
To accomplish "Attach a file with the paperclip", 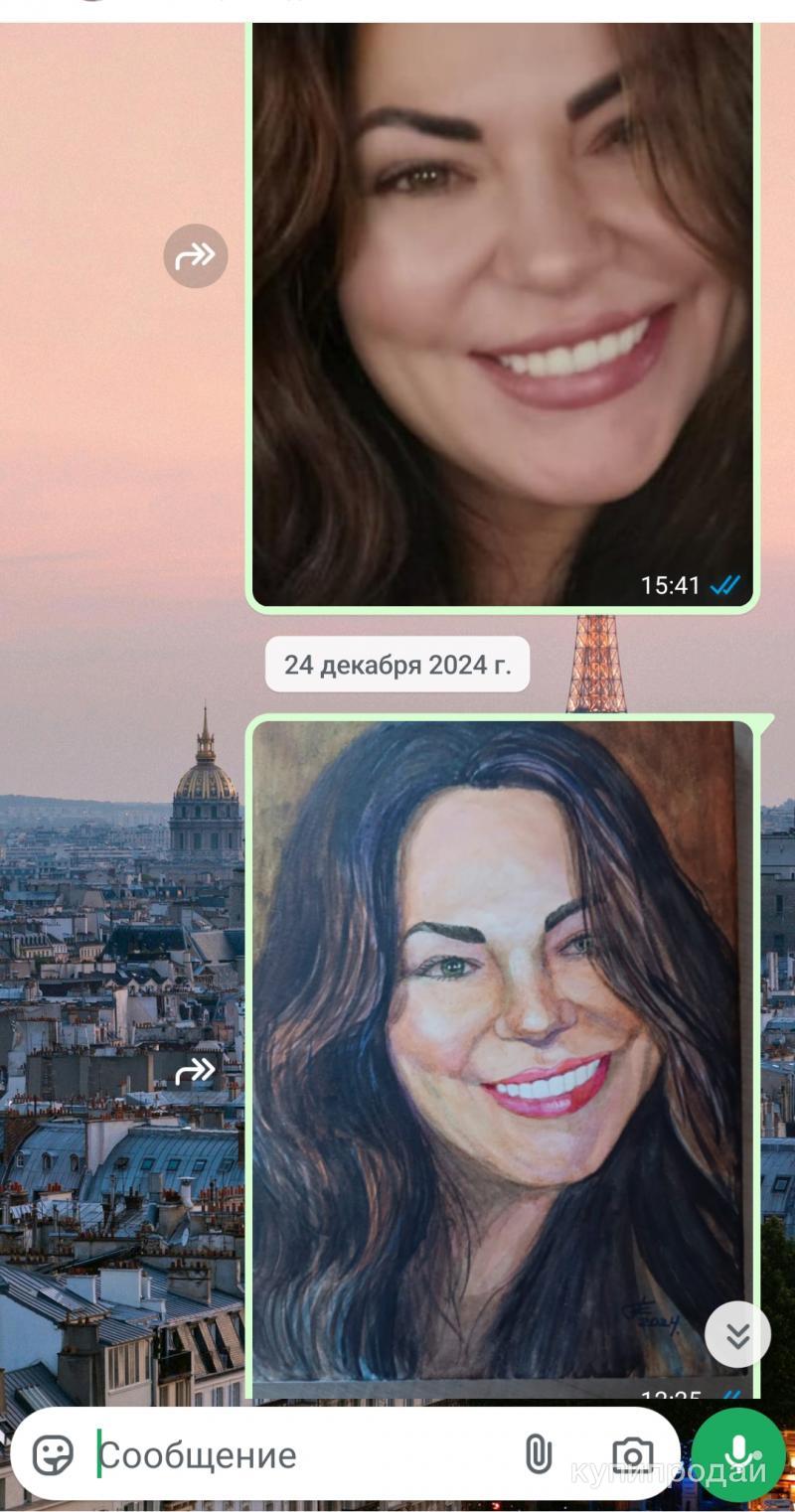I will tap(538, 1455).
